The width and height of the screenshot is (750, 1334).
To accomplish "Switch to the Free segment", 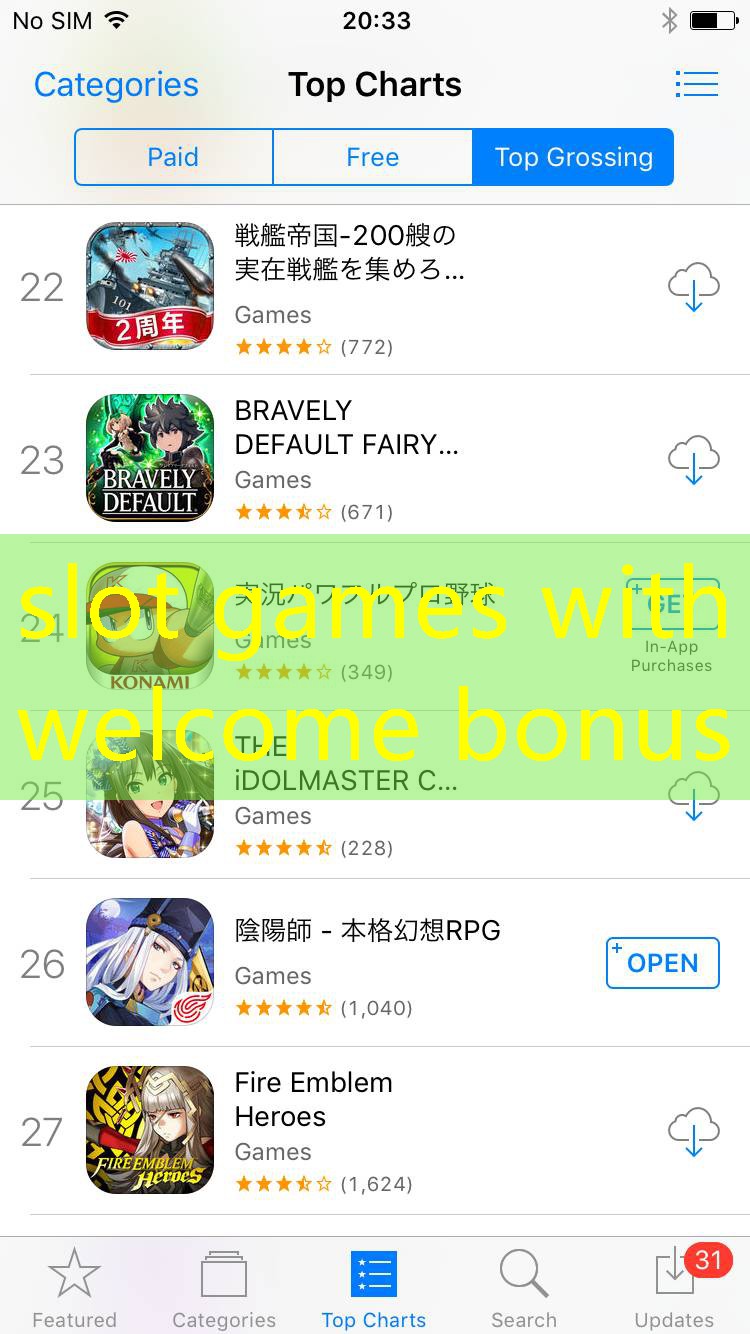I will [372, 157].
